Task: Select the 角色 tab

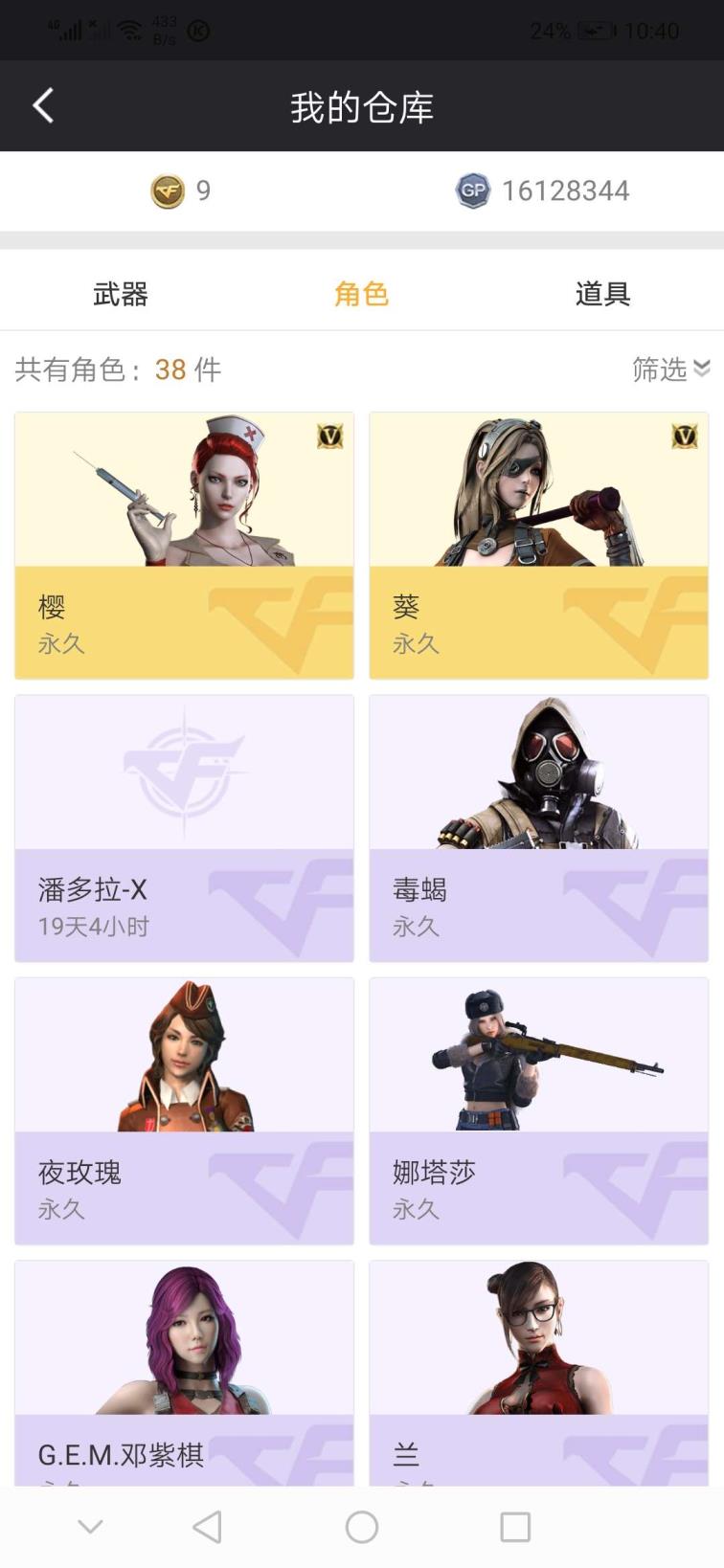Action: (x=361, y=294)
